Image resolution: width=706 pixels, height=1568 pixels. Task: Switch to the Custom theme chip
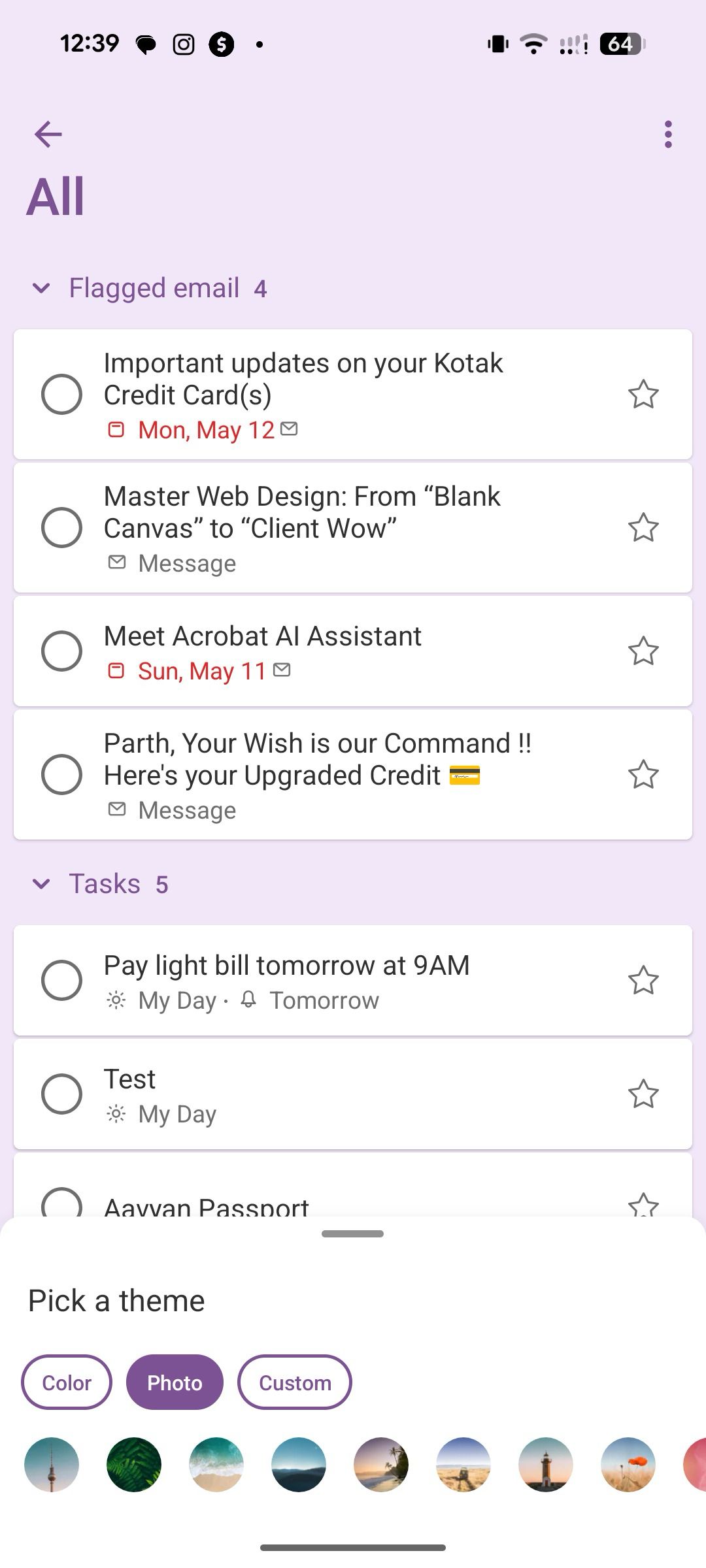tap(295, 1382)
